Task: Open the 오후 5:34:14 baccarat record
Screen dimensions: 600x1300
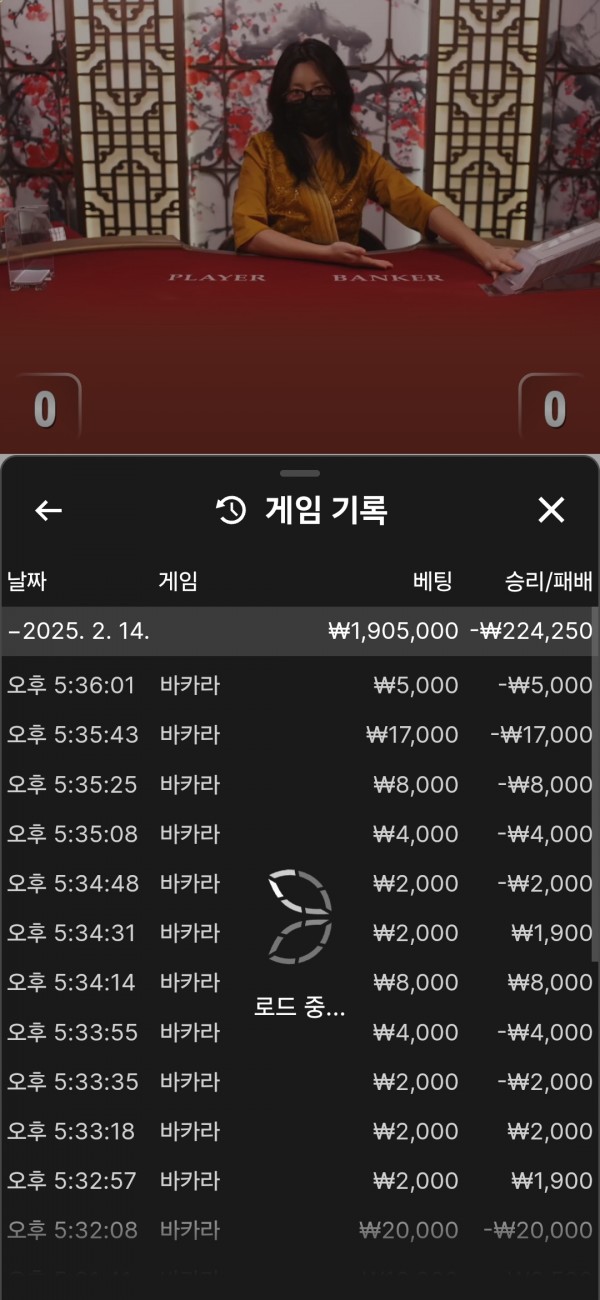Action: tap(298, 982)
